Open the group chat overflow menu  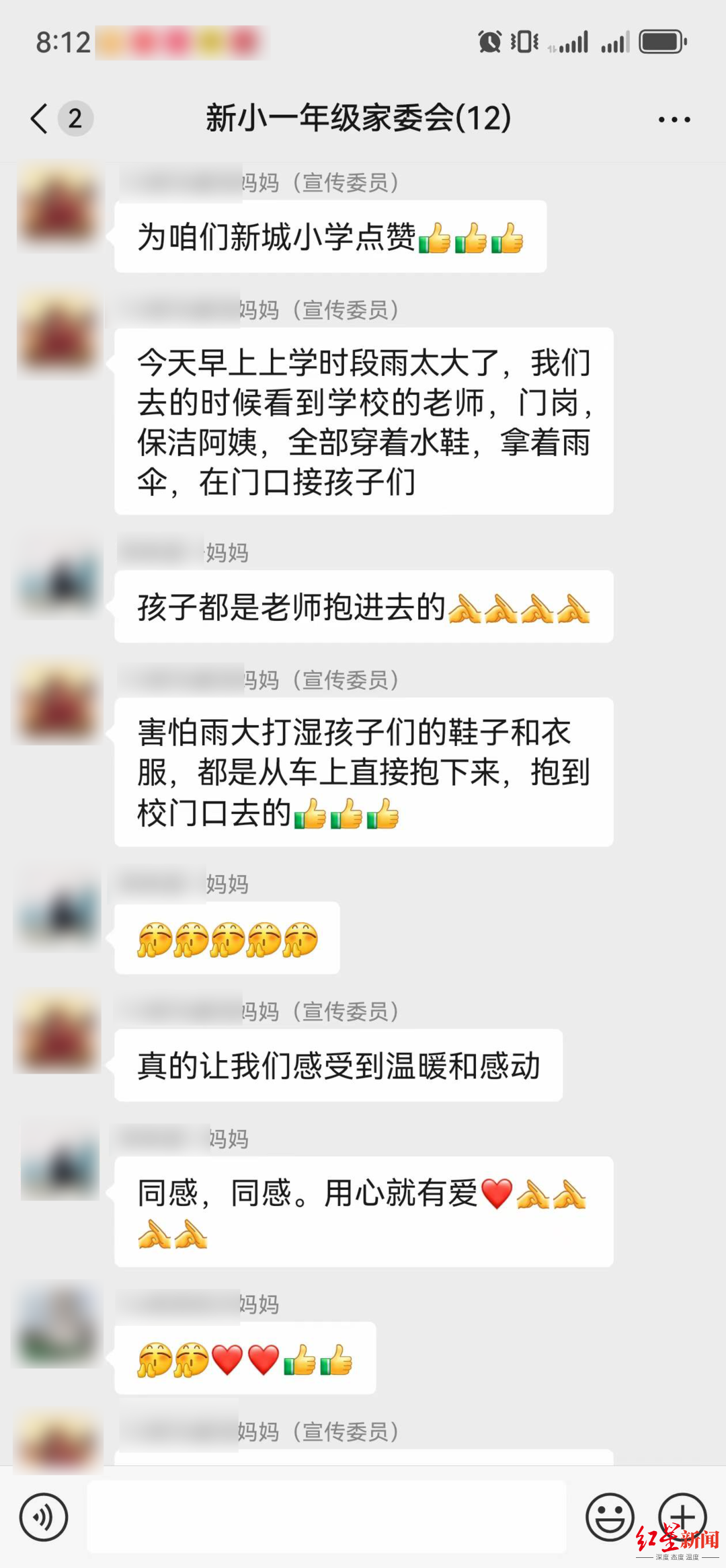click(674, 120)
